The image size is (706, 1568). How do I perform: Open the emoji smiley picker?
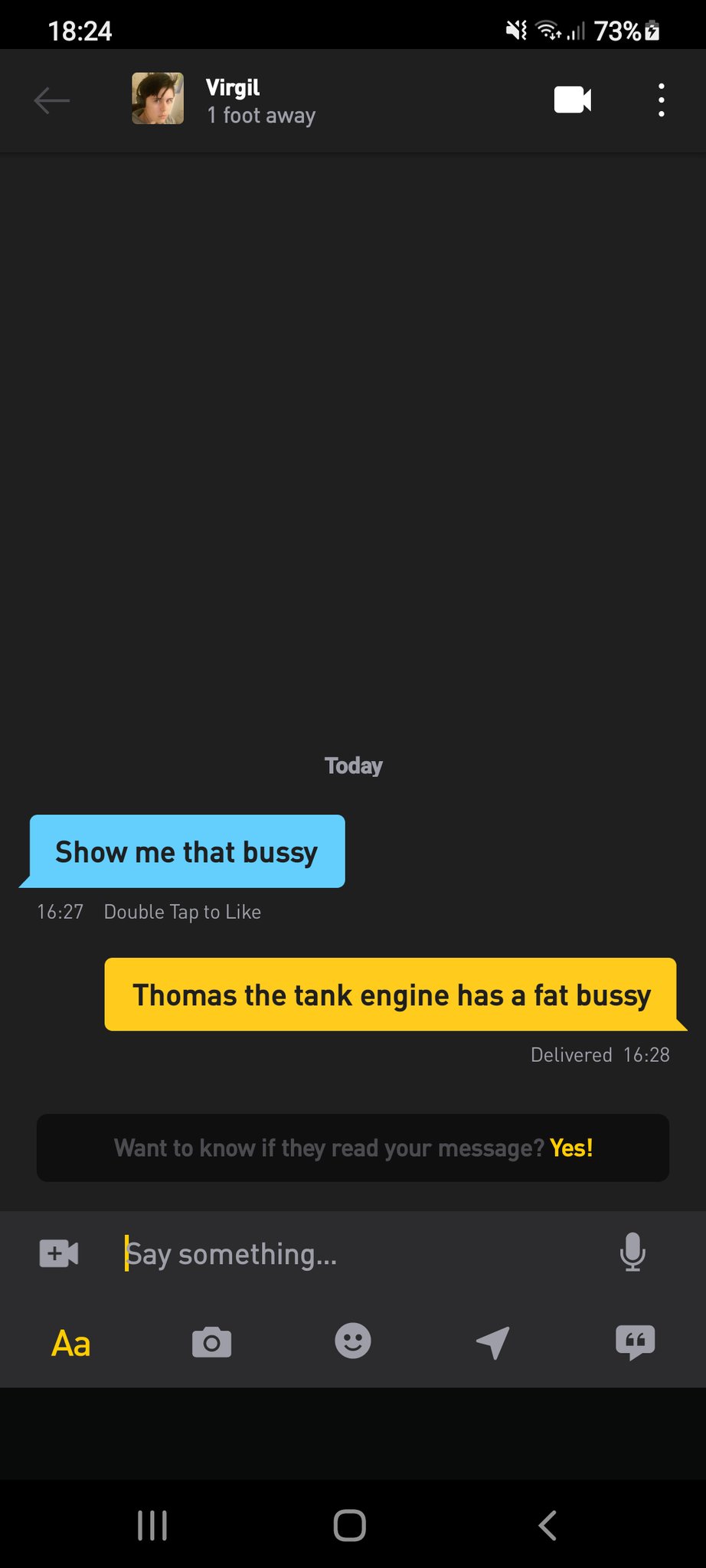click(353, 1341)
